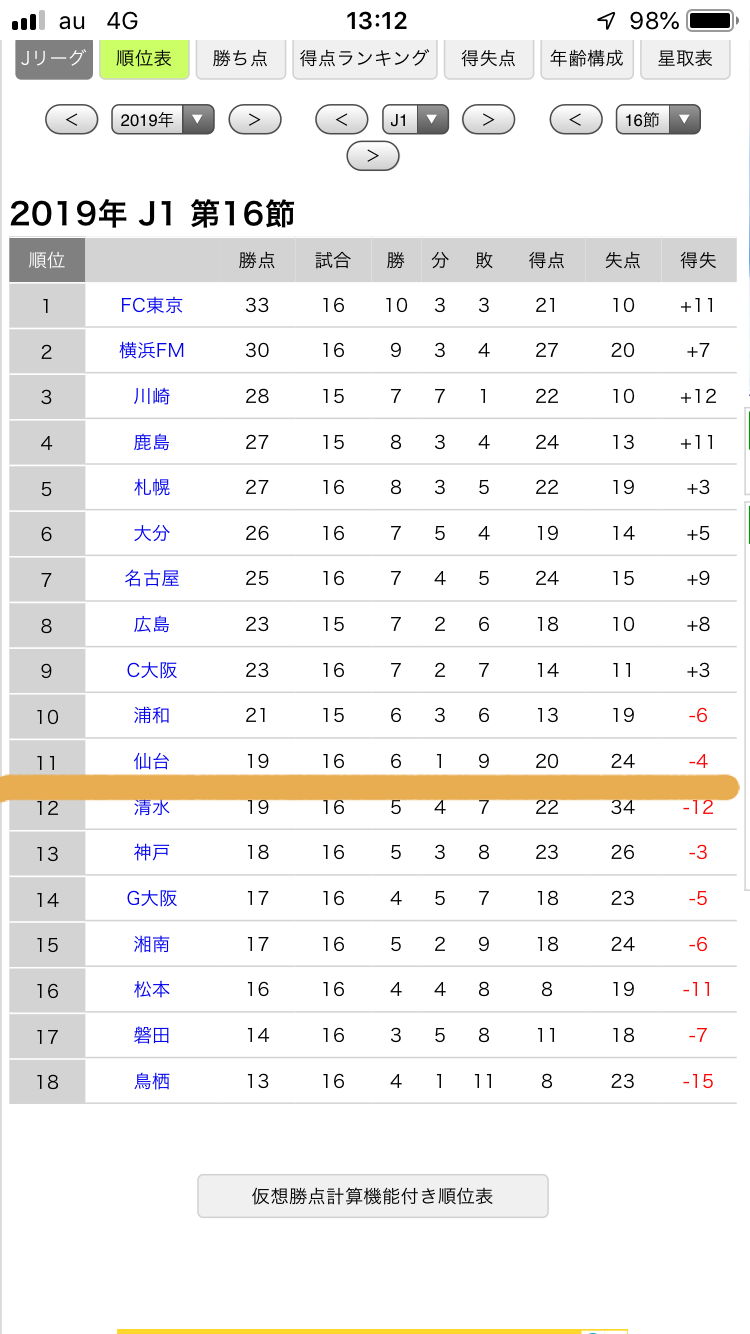The height and width of the screenshot is (1334, 750).
Task: Switch to the Jリーグ tab
Action: click(x=53, y=59)
